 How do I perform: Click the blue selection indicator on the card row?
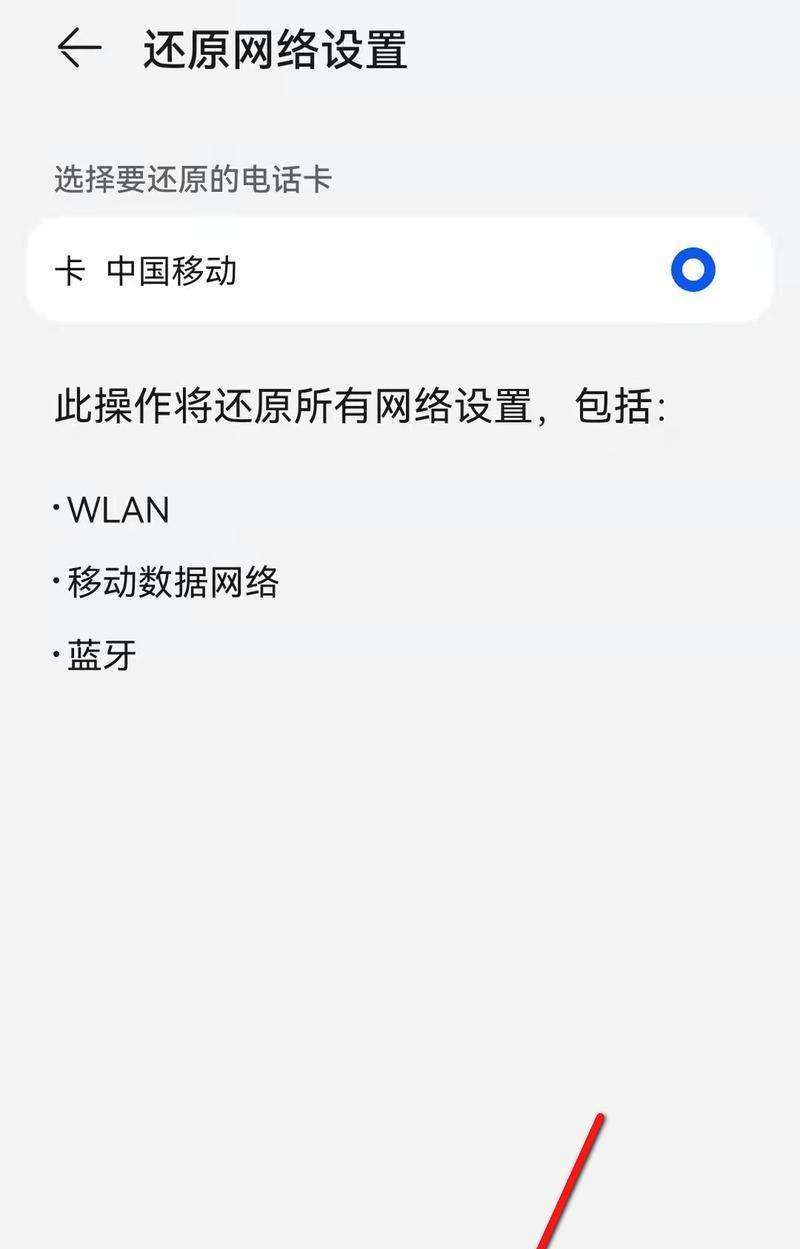693,270
